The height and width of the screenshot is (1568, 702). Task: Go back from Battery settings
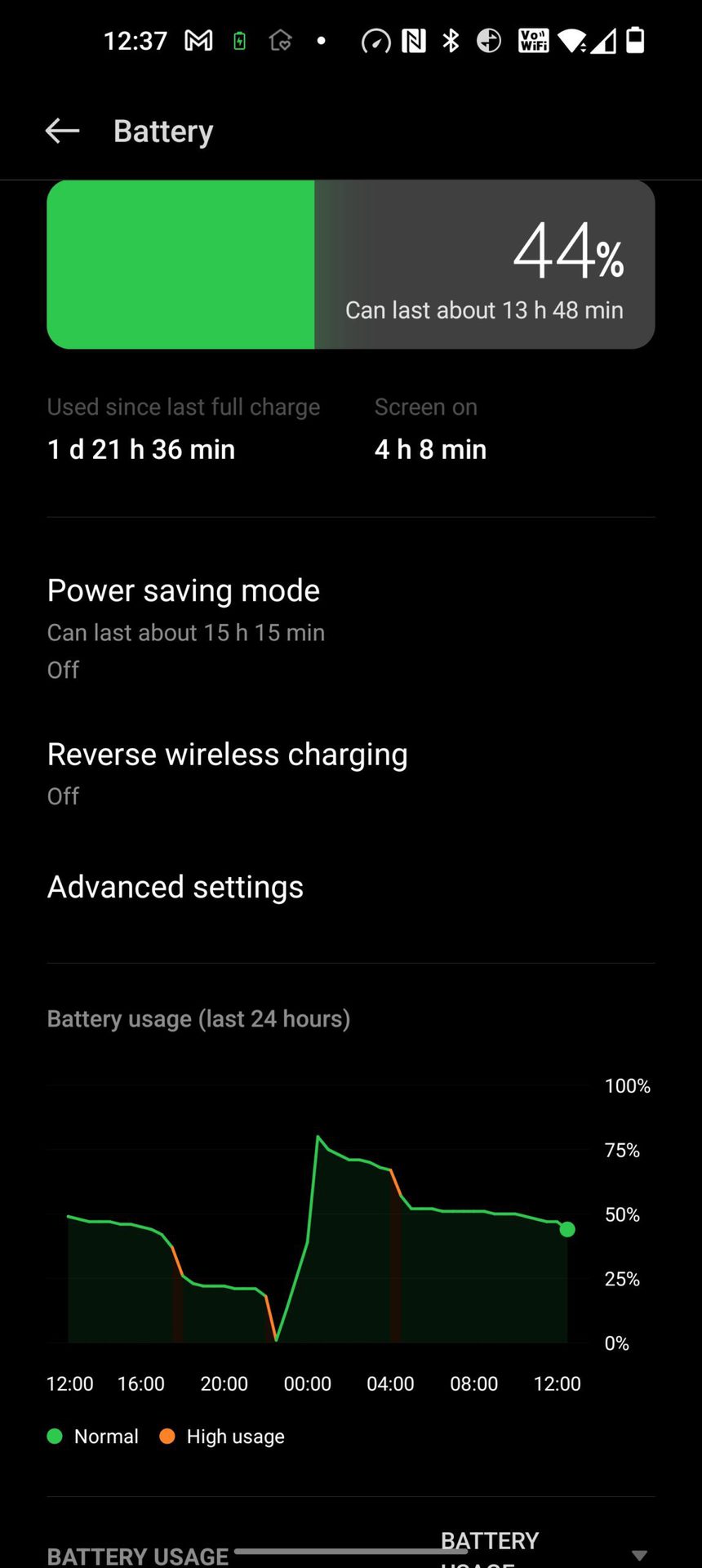pyautogui.click(x=62, y=131)
